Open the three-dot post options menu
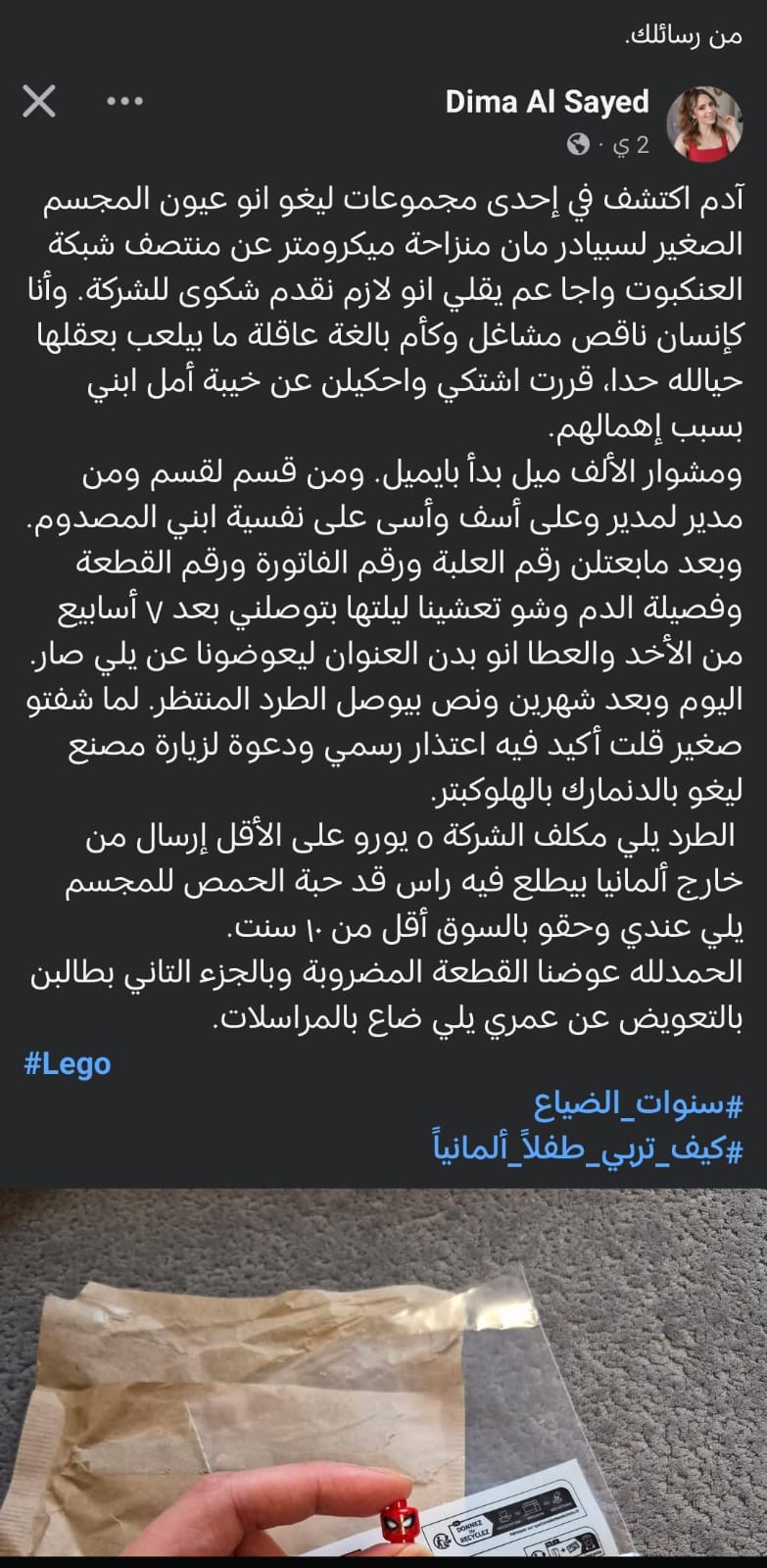Viewport: 767px width, 1568px height. pos(124,102)
